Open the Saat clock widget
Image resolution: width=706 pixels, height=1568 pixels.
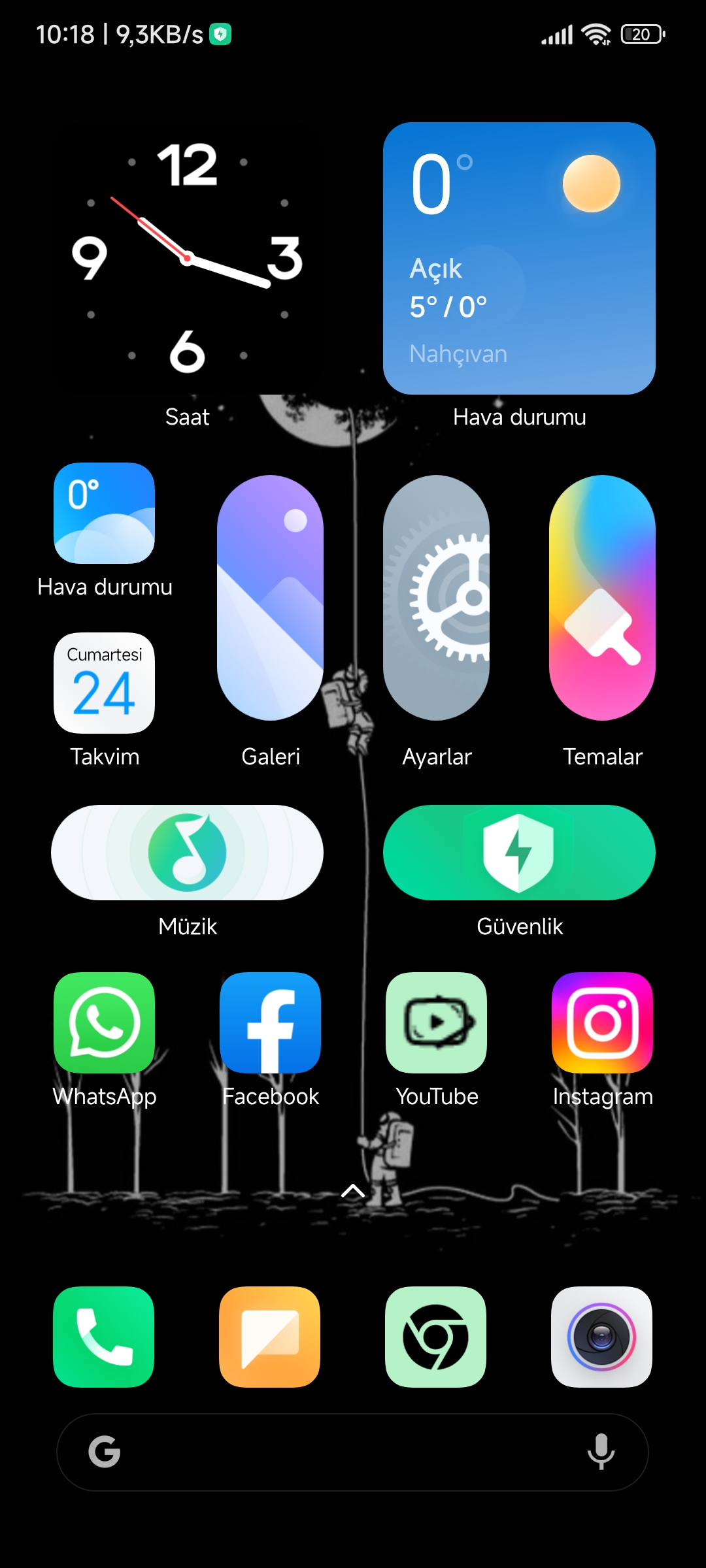[188, 258]
